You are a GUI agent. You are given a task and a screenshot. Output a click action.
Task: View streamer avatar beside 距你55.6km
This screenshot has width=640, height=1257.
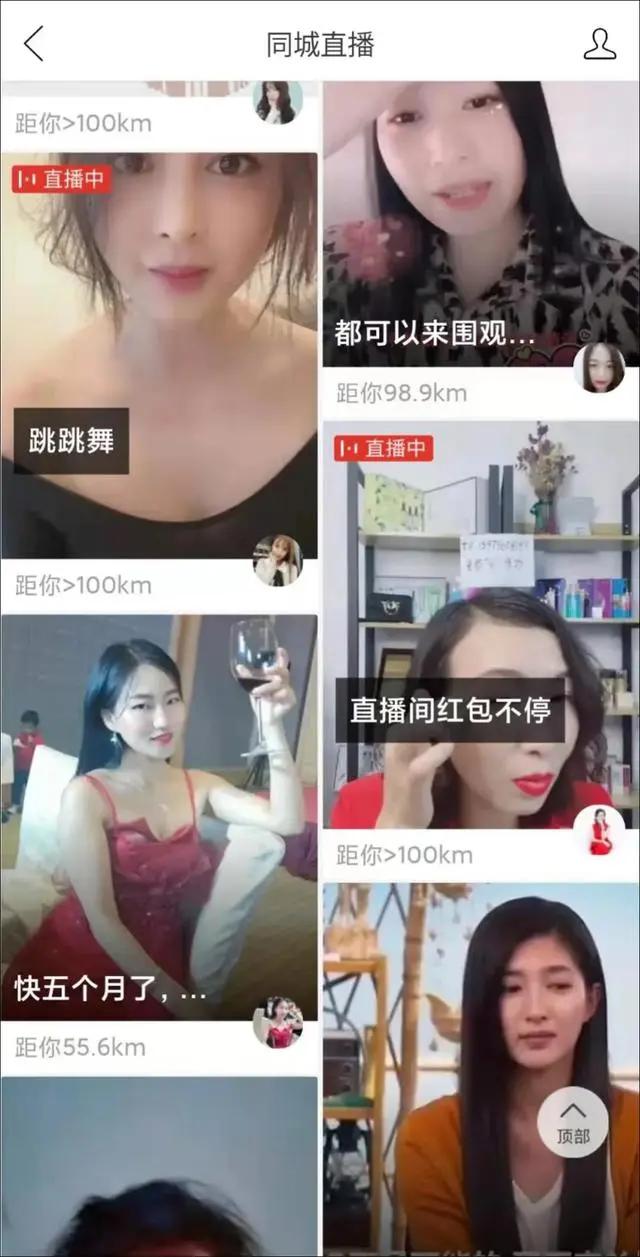(x=277, y=1022)
